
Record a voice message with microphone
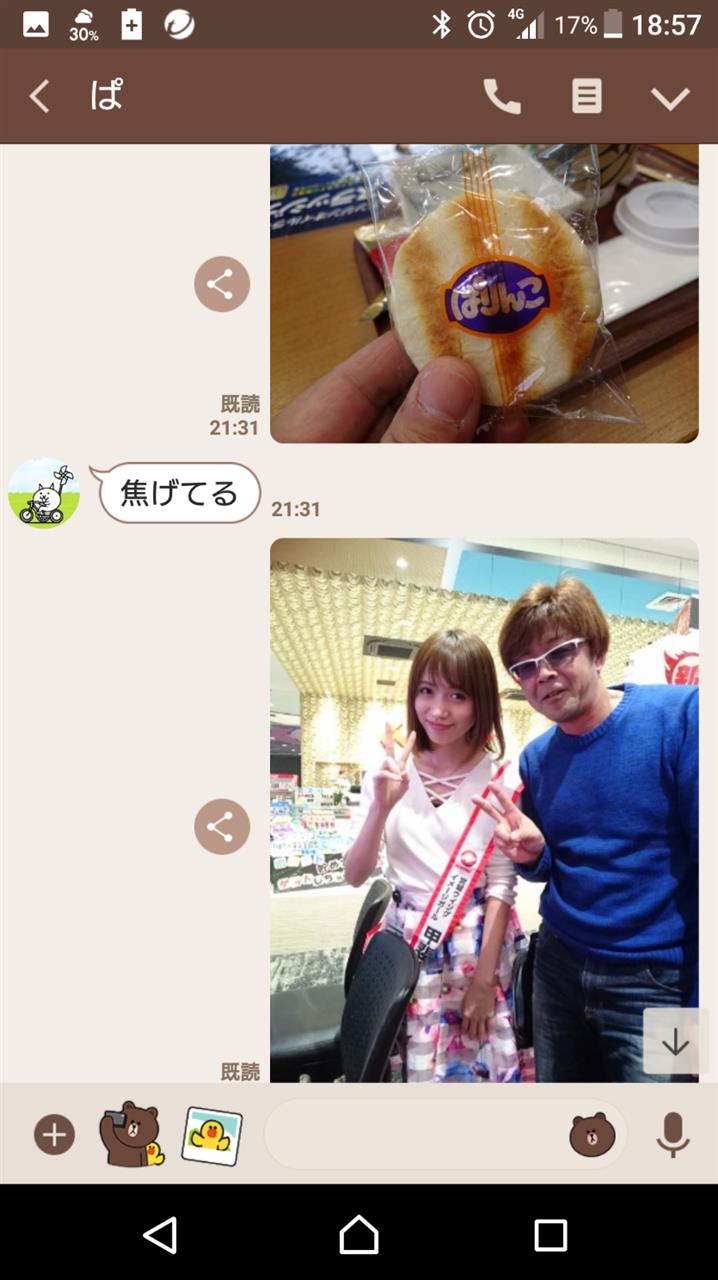pos(672,1135)
